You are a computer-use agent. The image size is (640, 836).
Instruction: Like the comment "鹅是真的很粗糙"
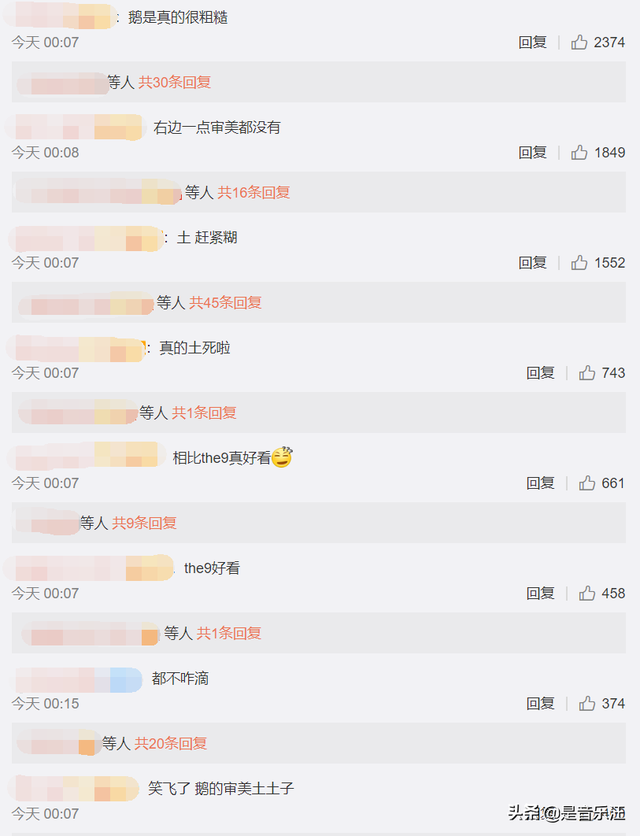[x=579, y=43]
